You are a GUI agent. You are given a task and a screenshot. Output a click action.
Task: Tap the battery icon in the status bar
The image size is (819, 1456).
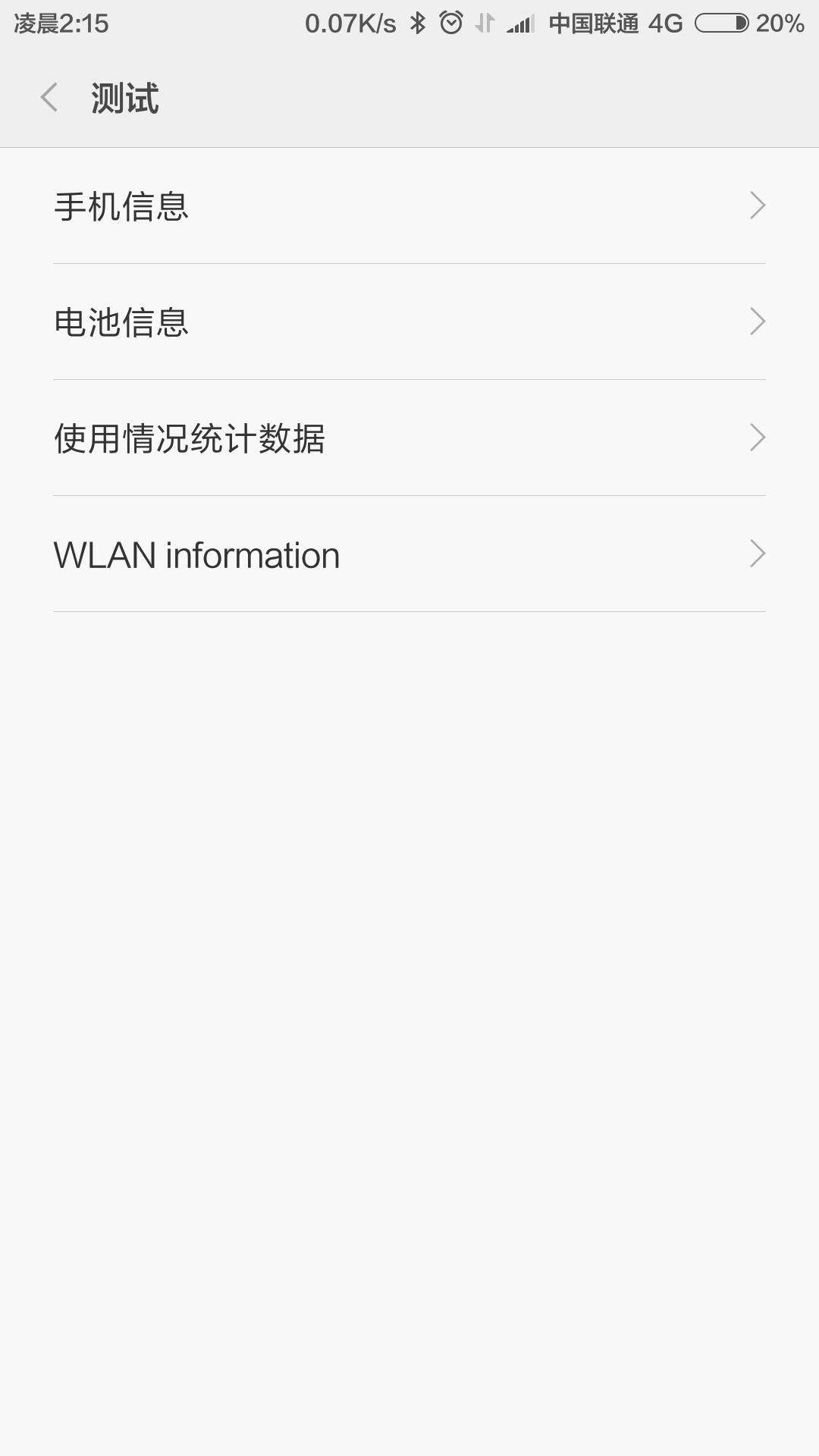(722, 23)
